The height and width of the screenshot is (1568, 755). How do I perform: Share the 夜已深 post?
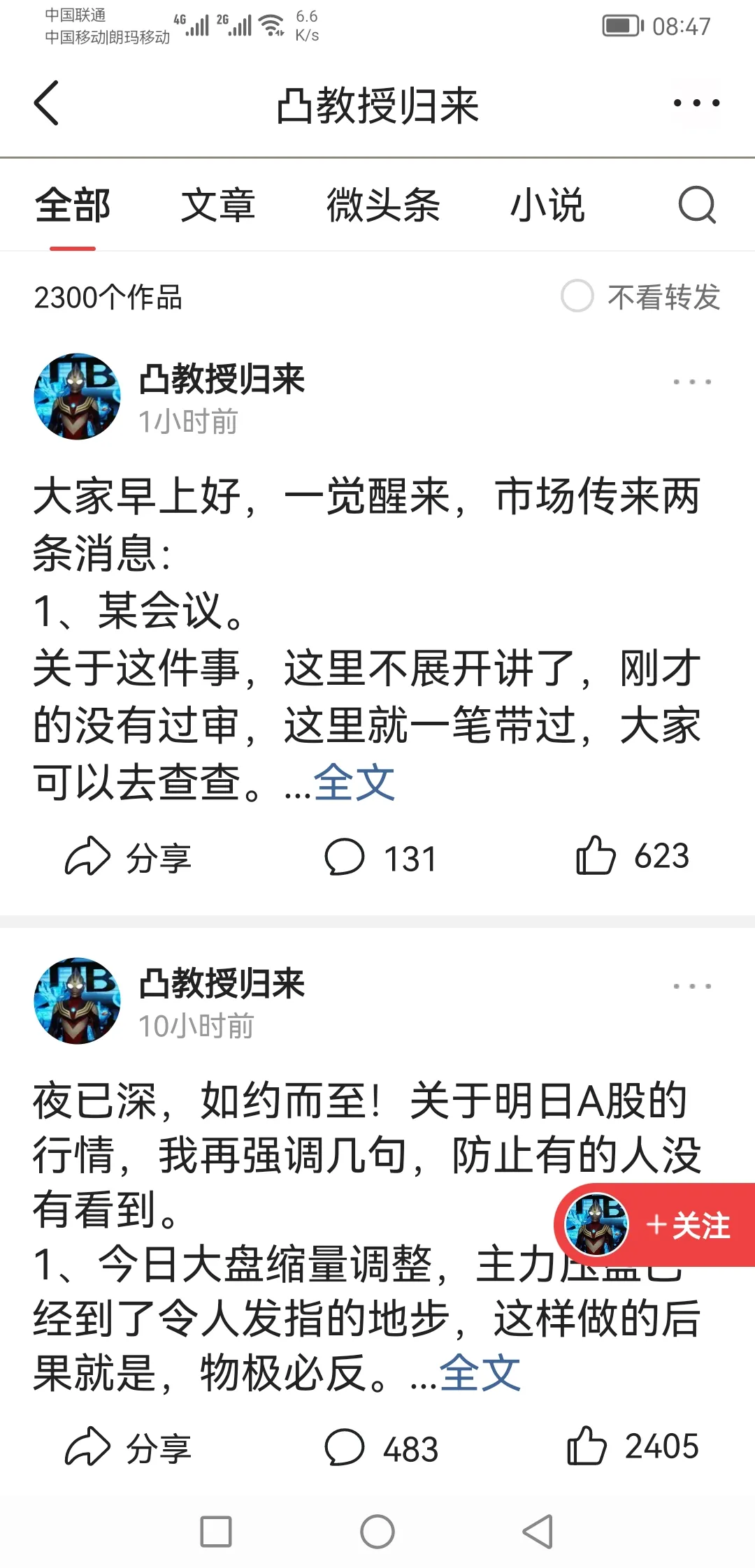127,1448
